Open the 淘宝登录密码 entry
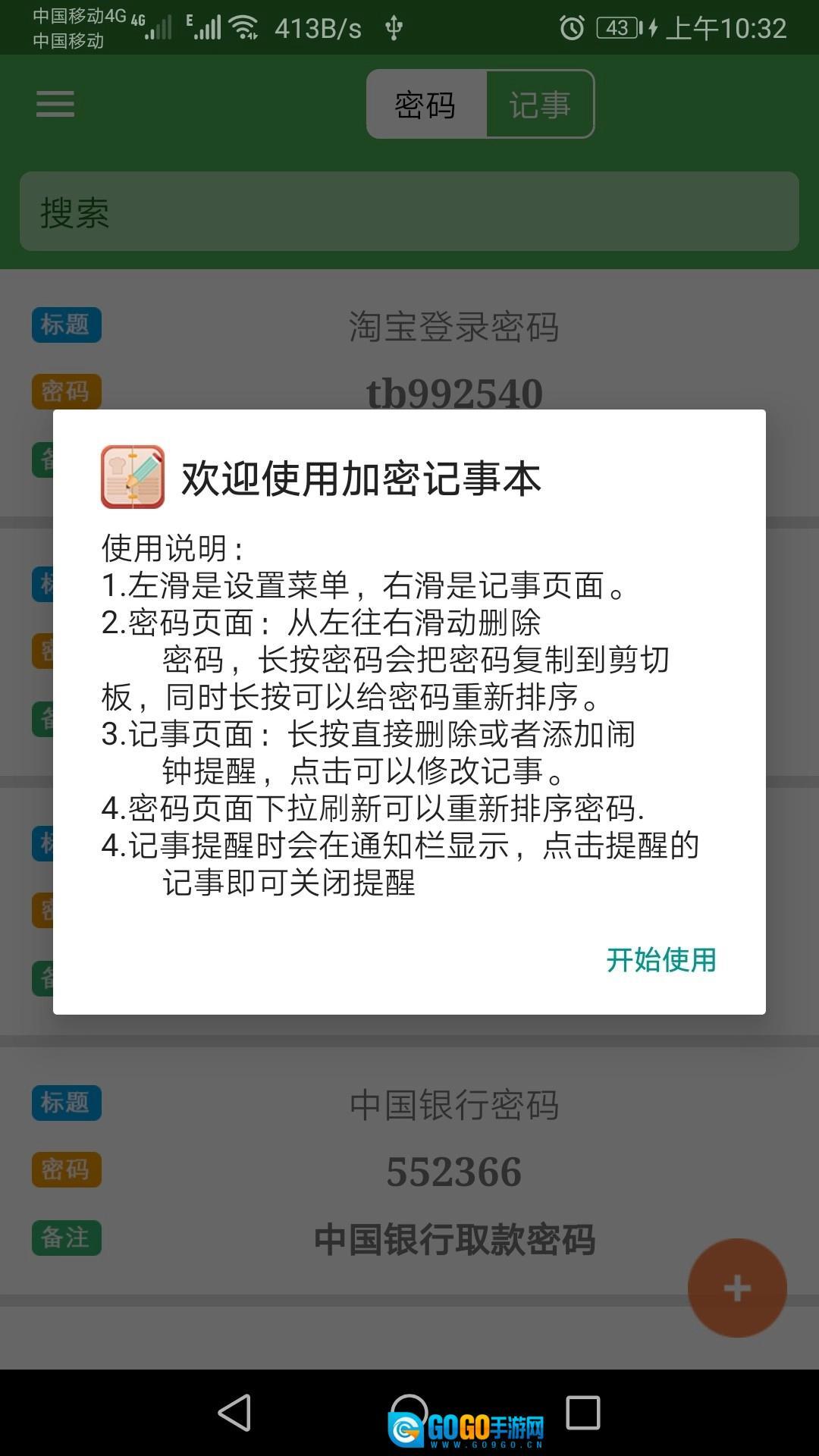This screenshot has width=819, height=1456. [x=453, y=328]
